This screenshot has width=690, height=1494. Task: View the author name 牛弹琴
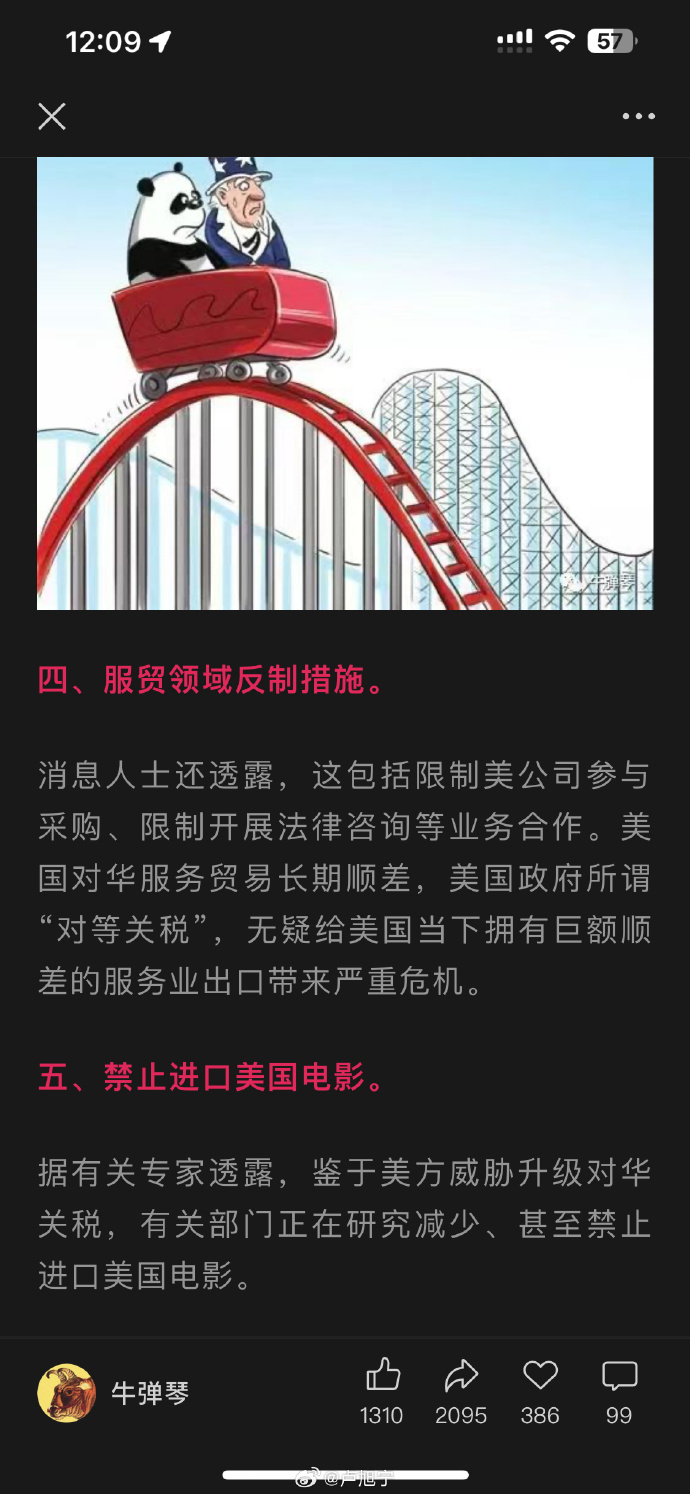click(150, 1393)
